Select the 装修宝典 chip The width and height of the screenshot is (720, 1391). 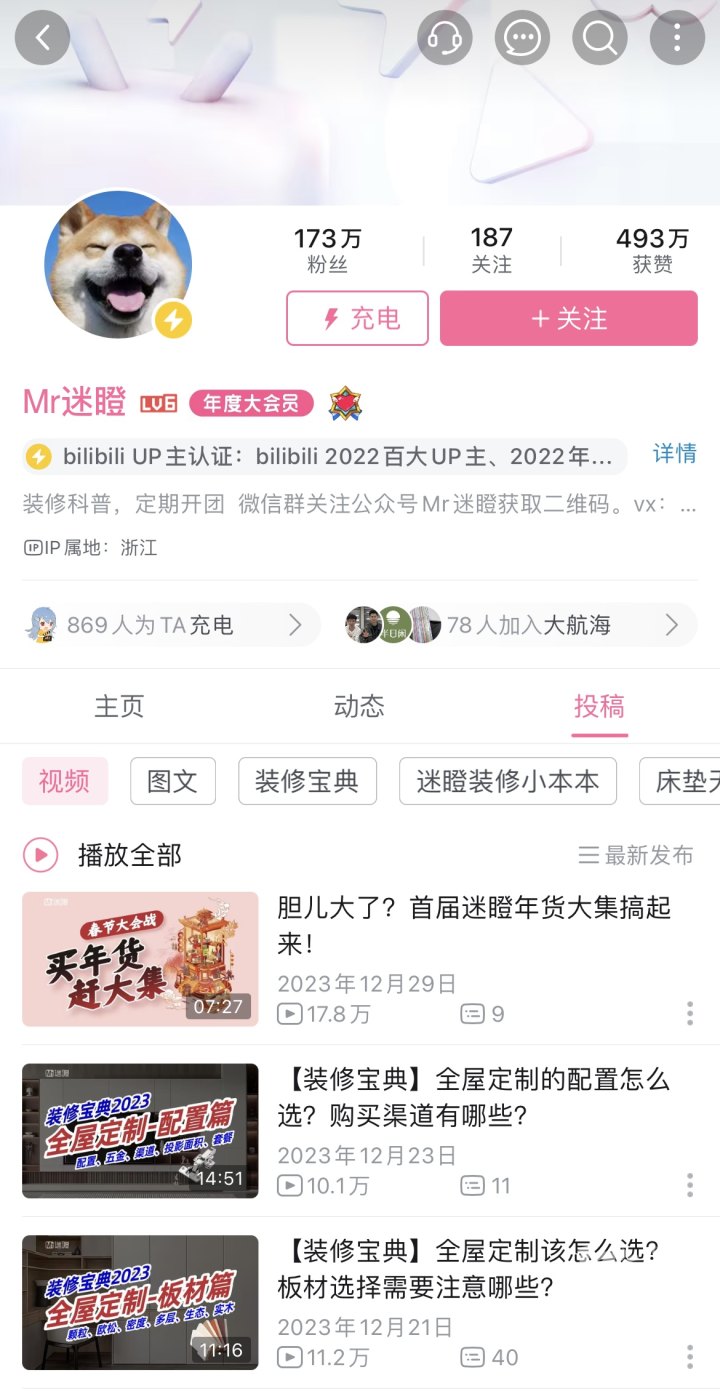tap(307, 781)
